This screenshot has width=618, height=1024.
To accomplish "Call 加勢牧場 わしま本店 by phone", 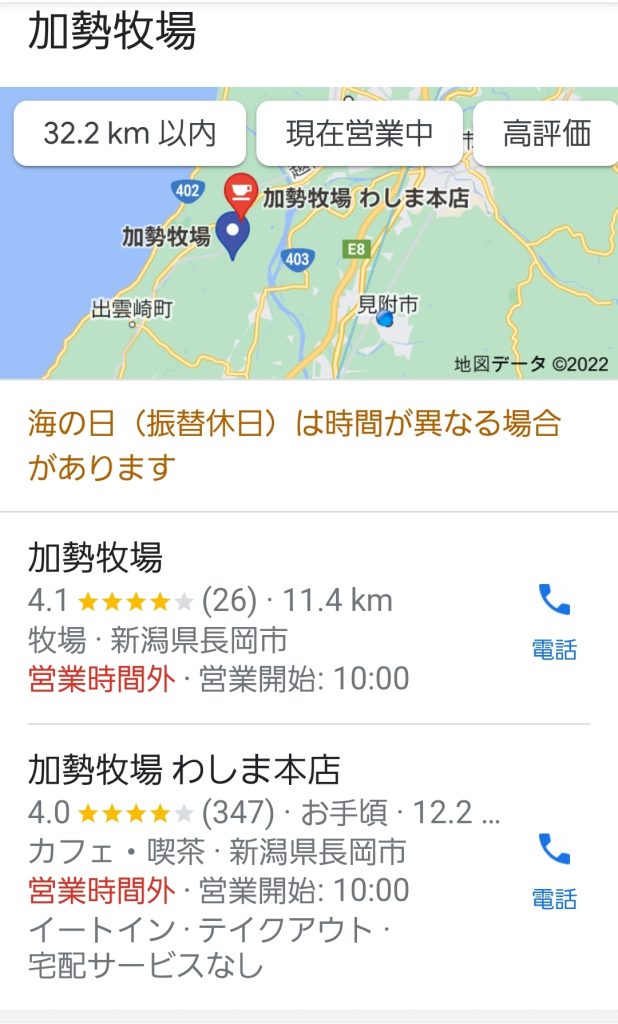I will (554, 868).
